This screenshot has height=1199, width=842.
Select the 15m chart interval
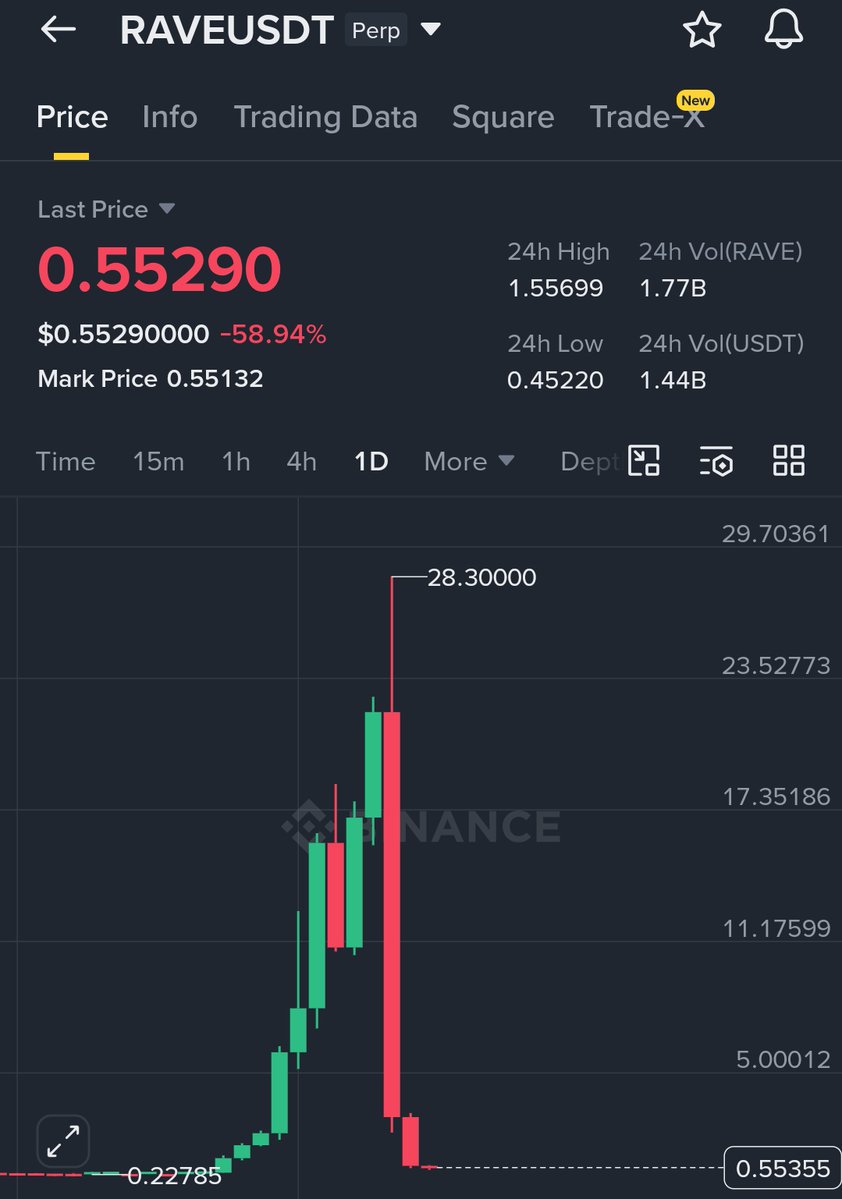pos(158,461)
